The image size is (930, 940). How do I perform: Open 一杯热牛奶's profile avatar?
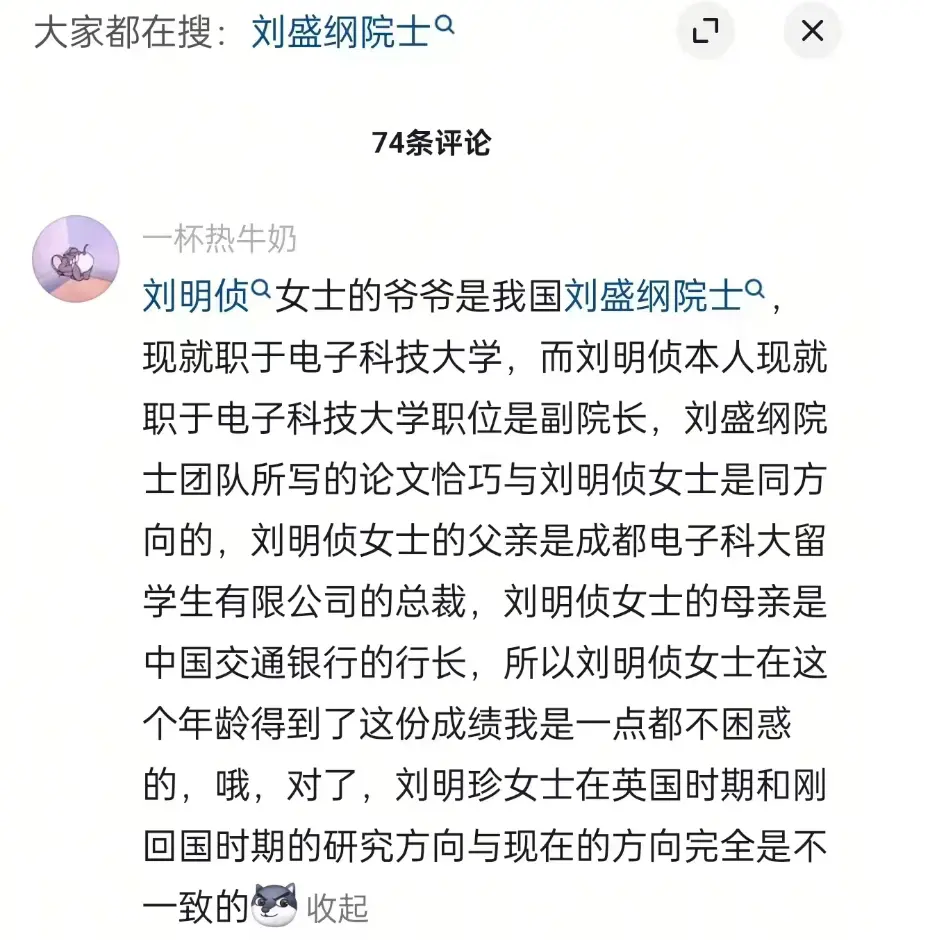point(76,258)
